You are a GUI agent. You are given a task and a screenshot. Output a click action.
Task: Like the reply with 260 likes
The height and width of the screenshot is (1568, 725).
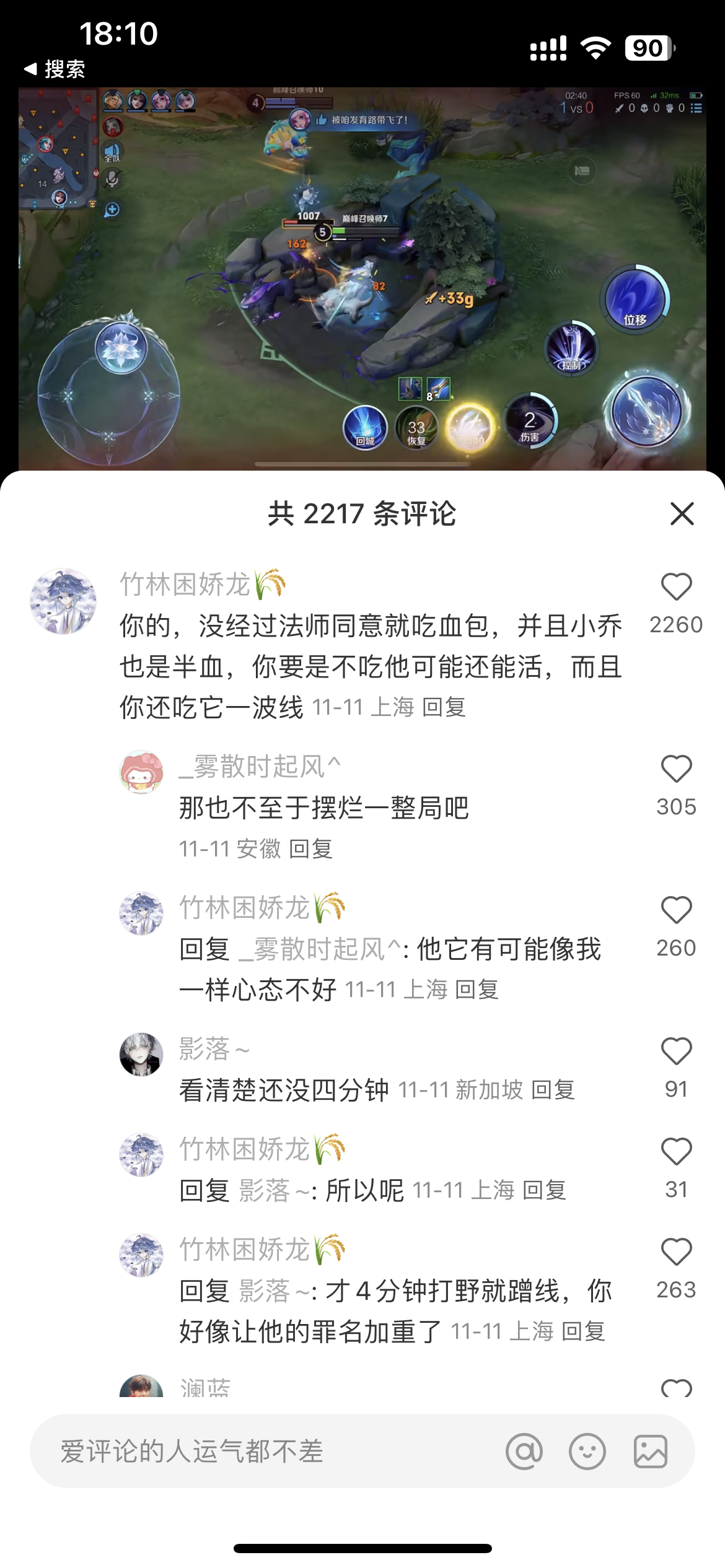click(676, 910)
